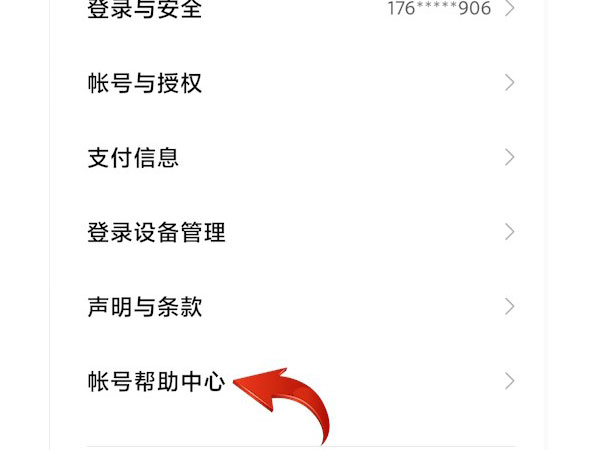The image size is (600, 450).
Task: Open 登录设备管理
Action: (157, 232)
